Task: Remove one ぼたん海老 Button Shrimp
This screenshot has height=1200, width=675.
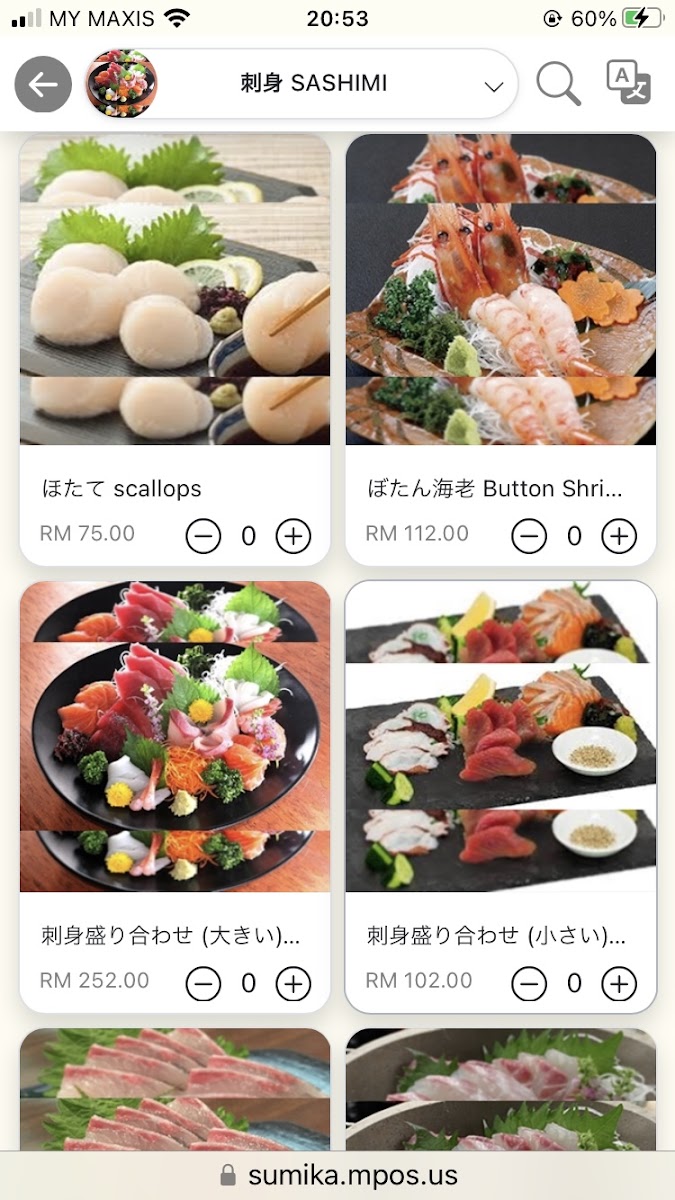Action: pyautogui.click(x=529, y=537)
